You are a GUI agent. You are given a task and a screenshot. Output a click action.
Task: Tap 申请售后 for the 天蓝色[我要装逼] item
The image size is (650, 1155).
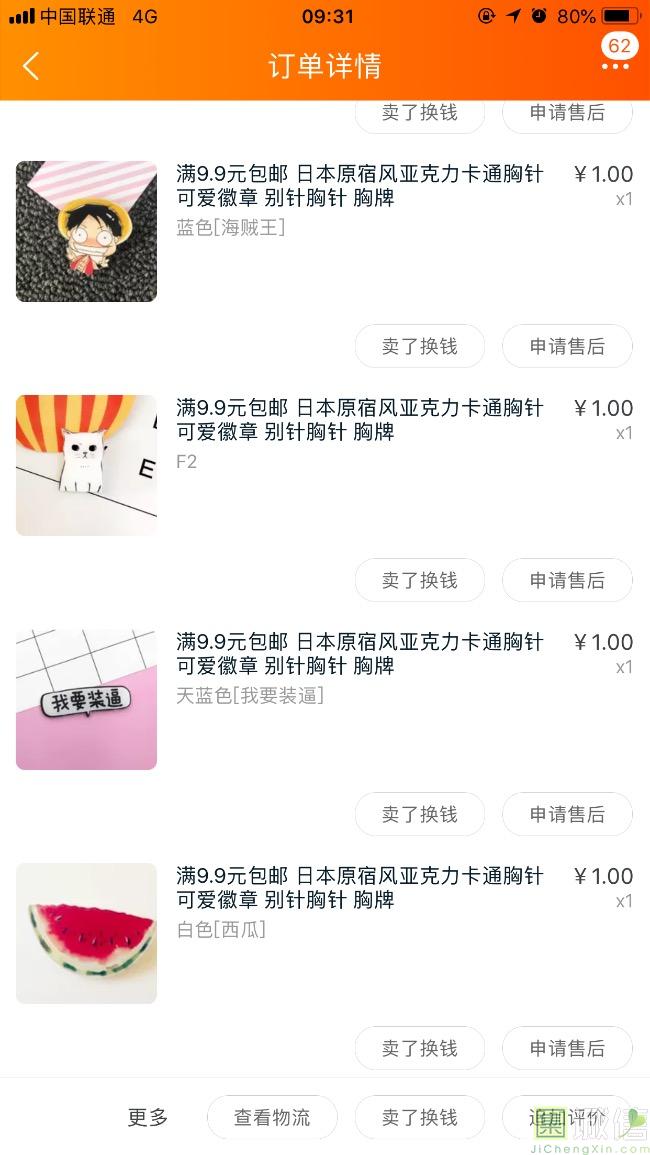coord(567,814)
